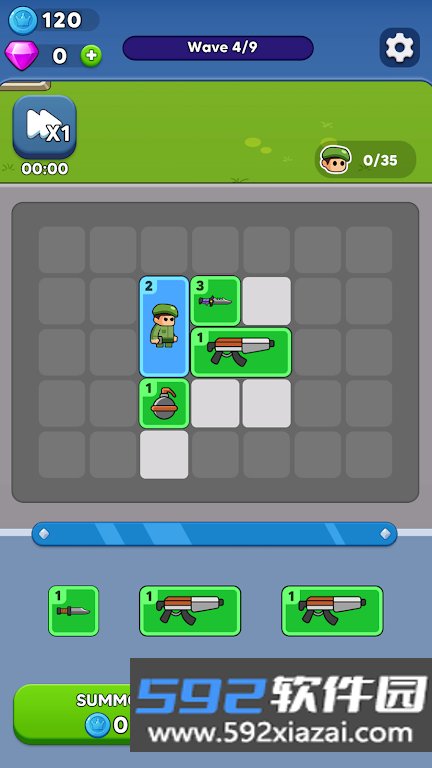Add gems with the green plus
This screenshot has height=768, width=432.
pyautogui.click(x=91, y=56)
